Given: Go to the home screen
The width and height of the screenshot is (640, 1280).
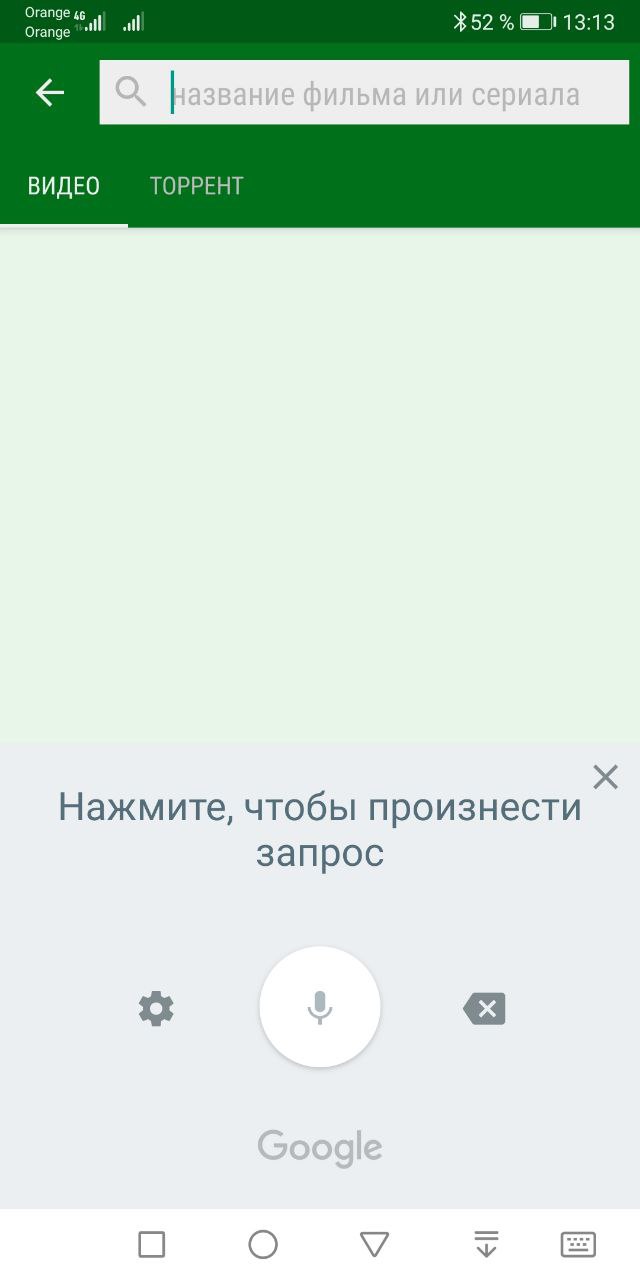Looking at the screenshot, I should [263, 1244].
